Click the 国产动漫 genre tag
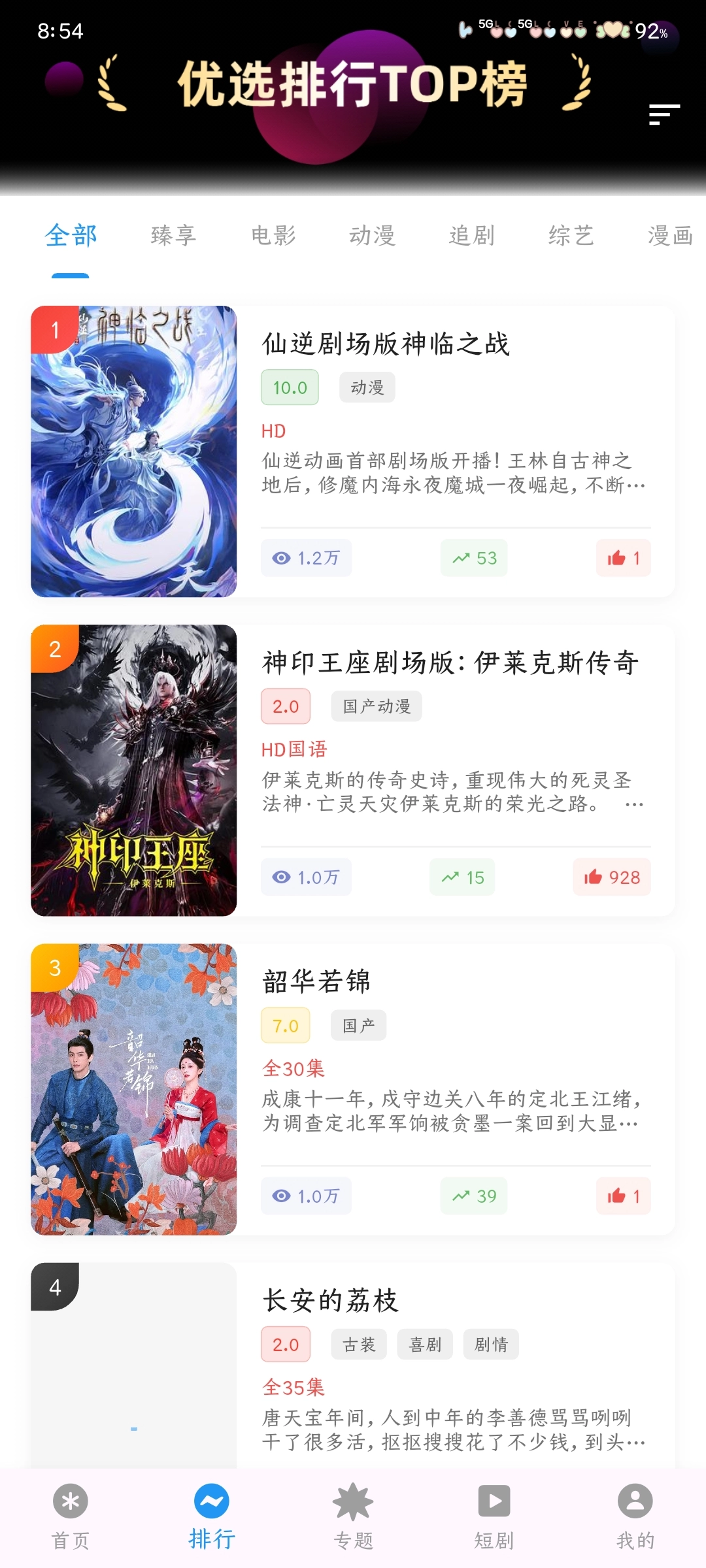 (376, 706)
